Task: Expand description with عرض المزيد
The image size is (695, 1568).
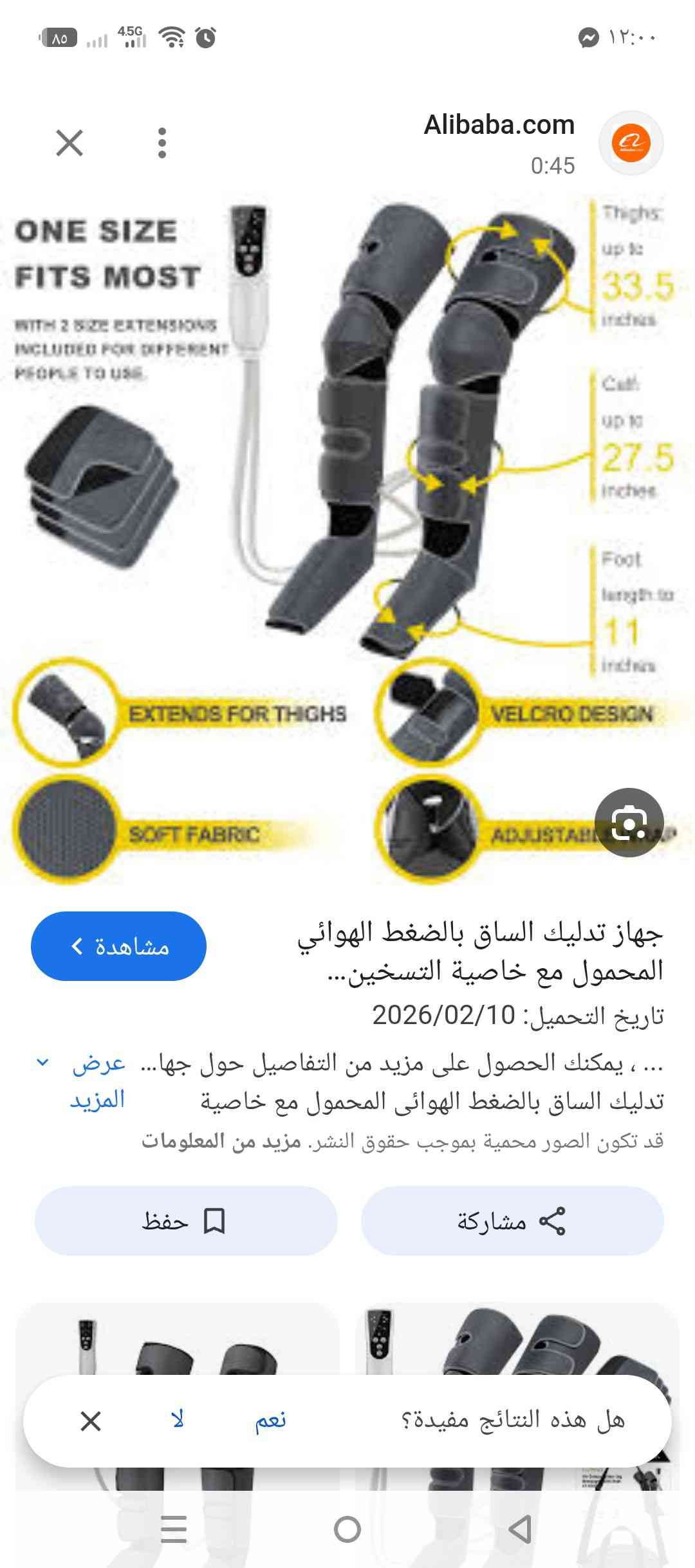Action: click(x=97, y=1081)
